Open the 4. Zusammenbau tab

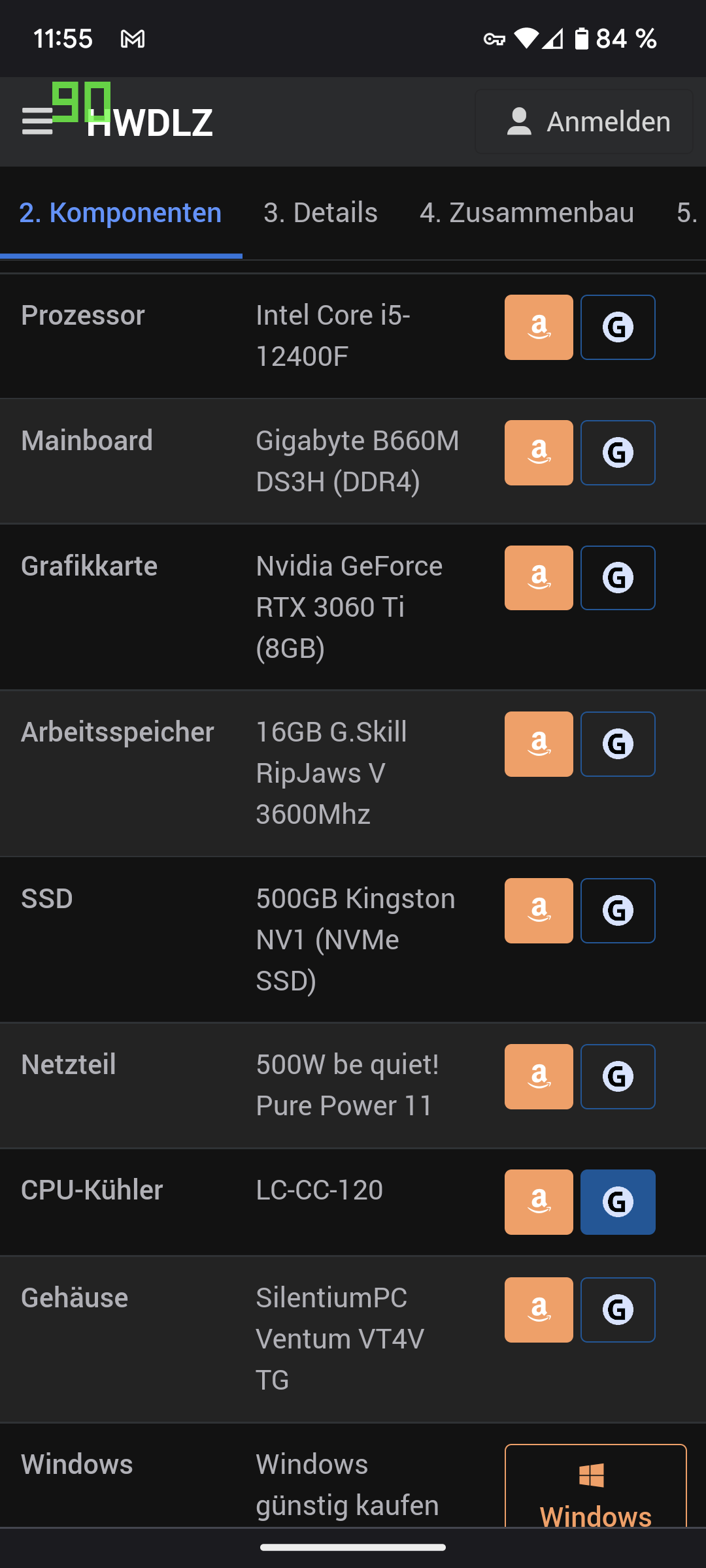click(x=527, y=213)
